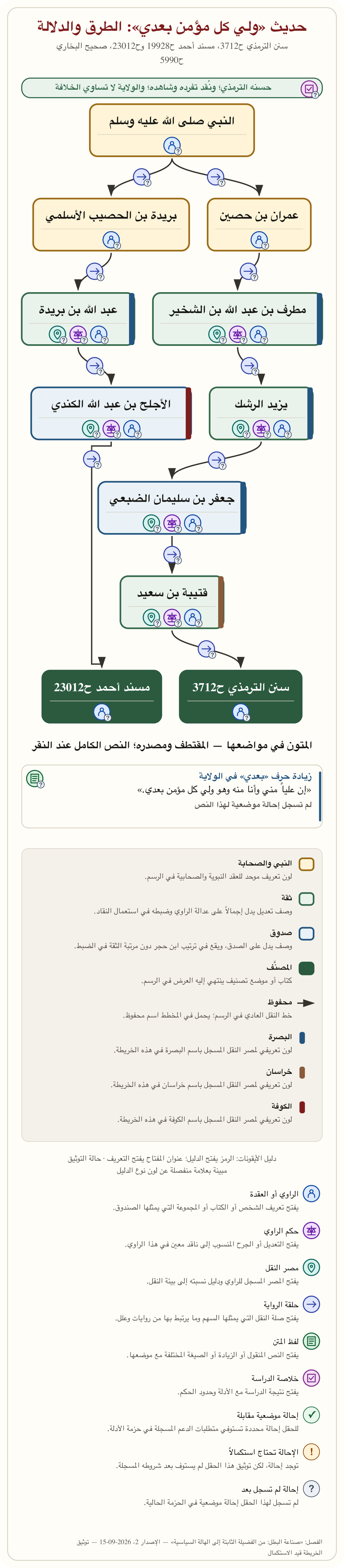Open the narrator ruling scale for الأجلح الكندي
The width and height of the screenshot is (344, 1568).
click(111, 428)
